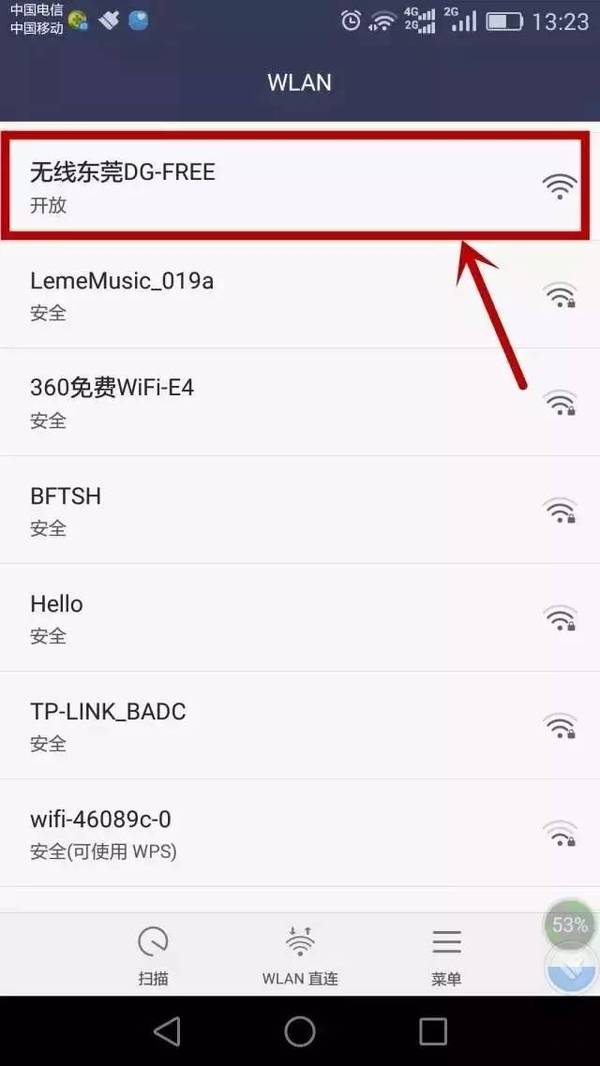Tap the Hello network row

coord(290,618)
